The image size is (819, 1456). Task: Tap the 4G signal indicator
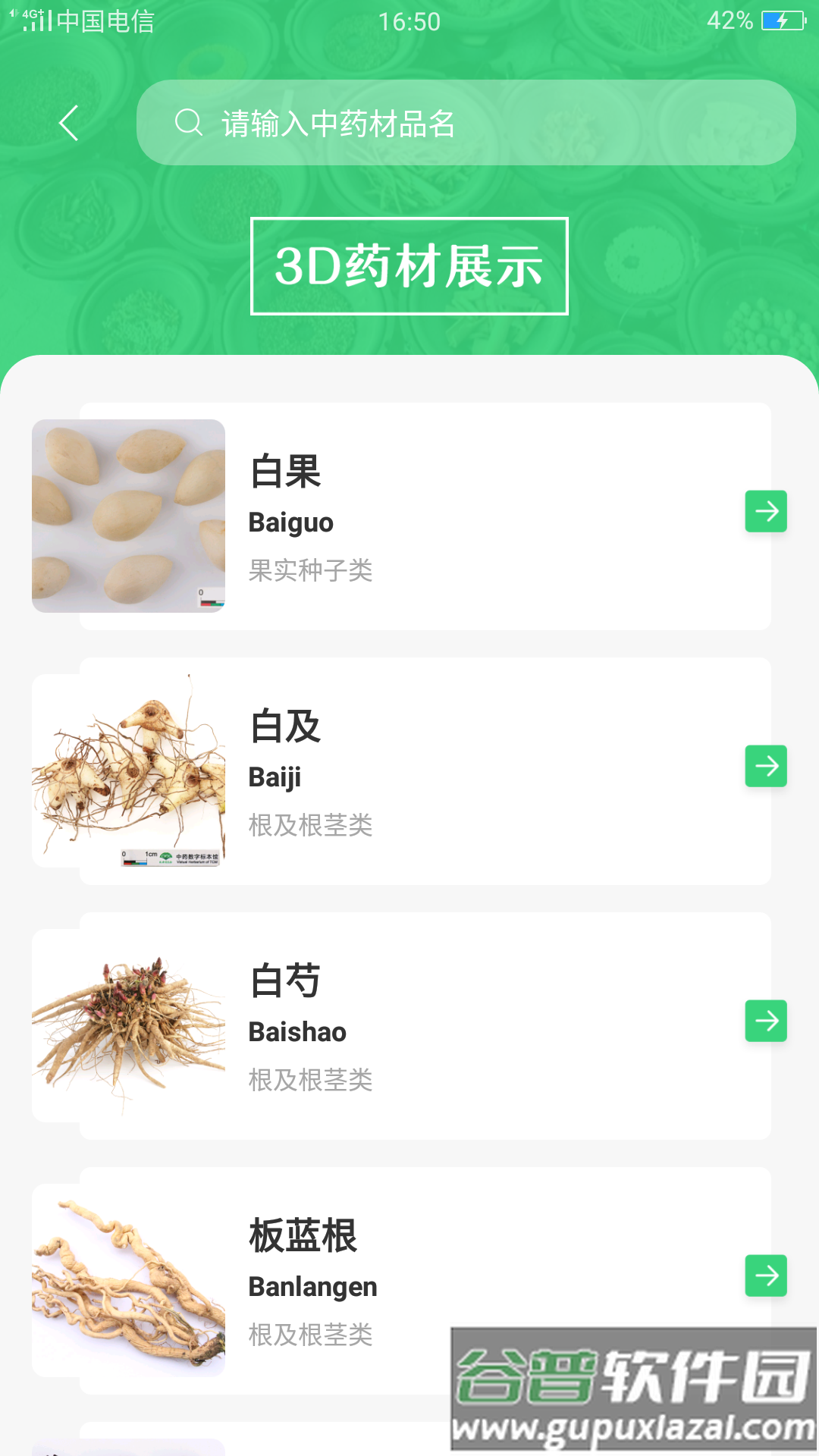[x=30, y=19]
